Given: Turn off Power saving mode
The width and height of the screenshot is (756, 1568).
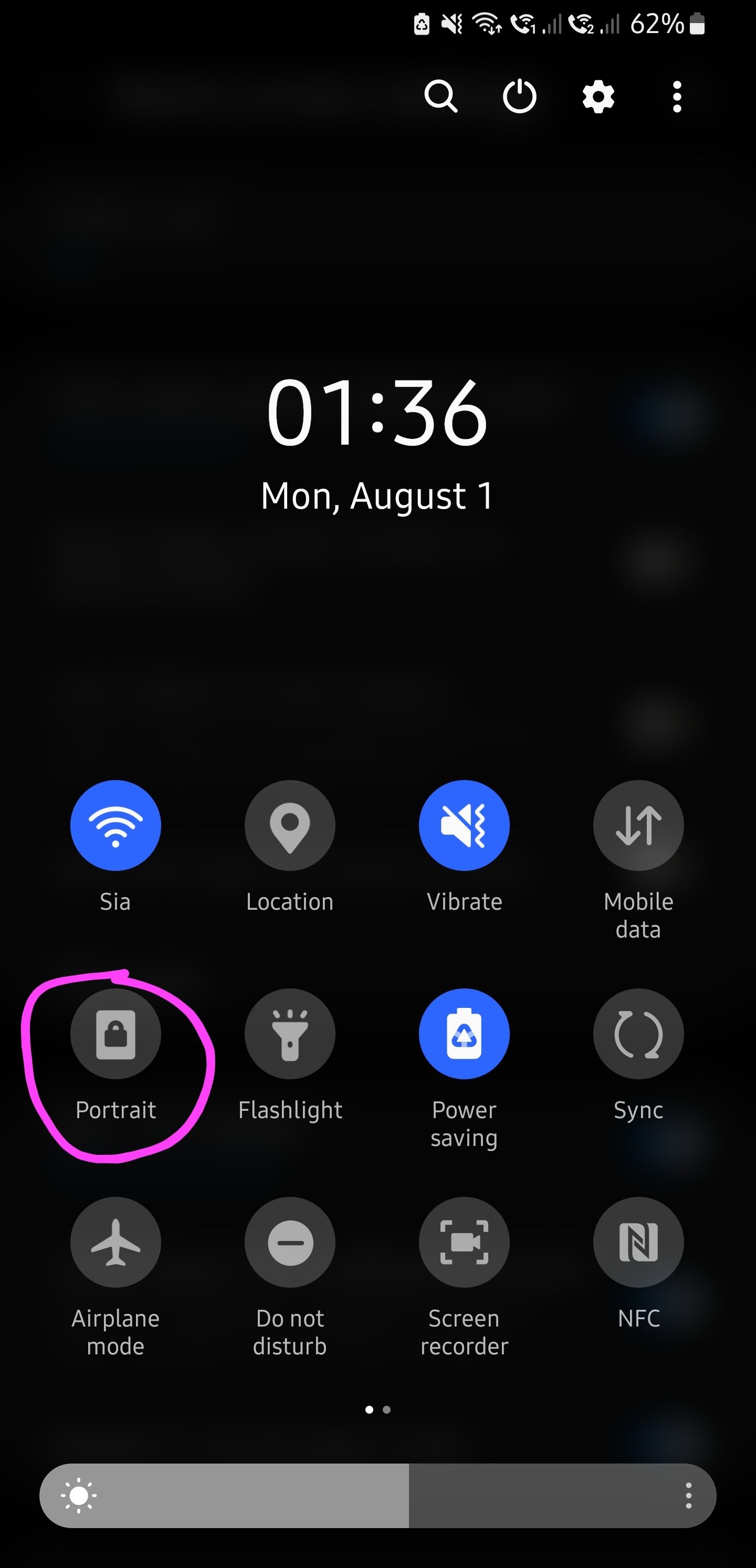Looking at the screenshot, I should click(x=464, y=1034).
